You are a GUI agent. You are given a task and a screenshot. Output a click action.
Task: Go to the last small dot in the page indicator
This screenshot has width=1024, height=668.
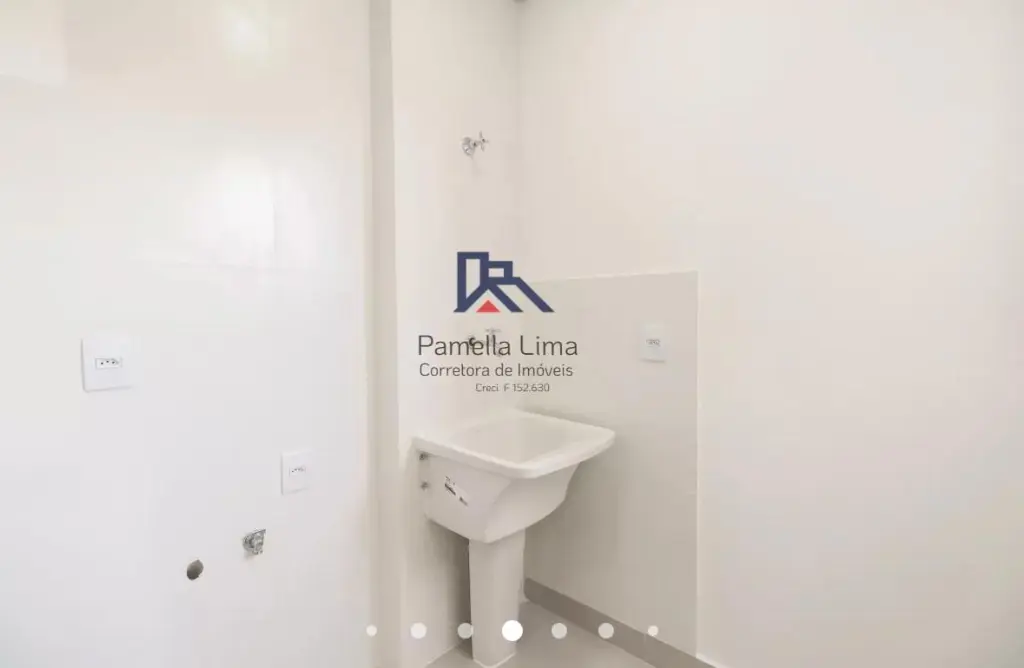653,630
